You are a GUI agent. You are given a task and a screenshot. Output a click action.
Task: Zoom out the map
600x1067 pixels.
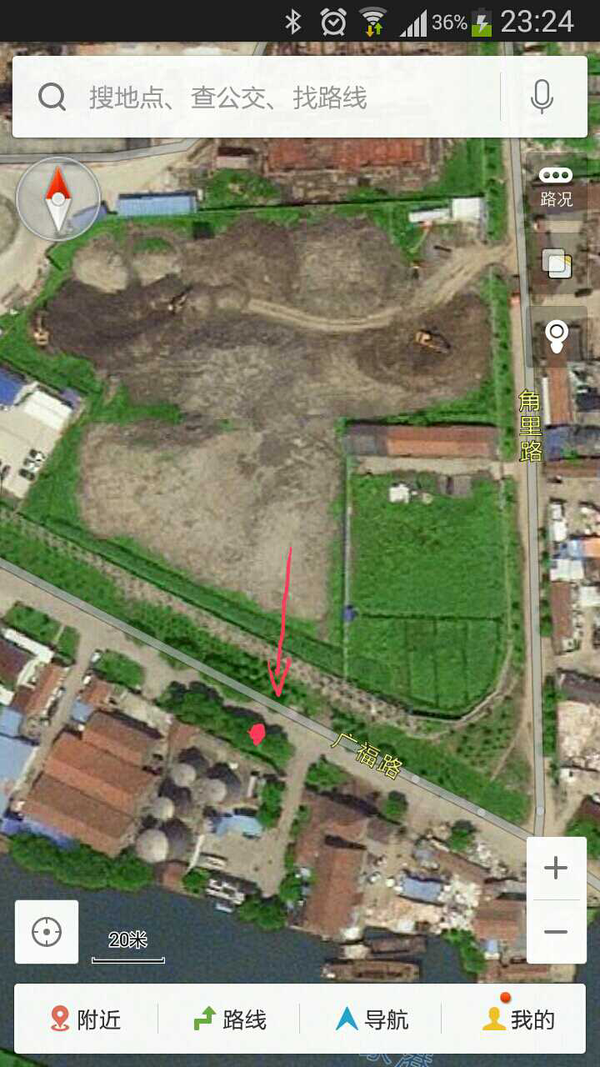(x=556, y=932)
